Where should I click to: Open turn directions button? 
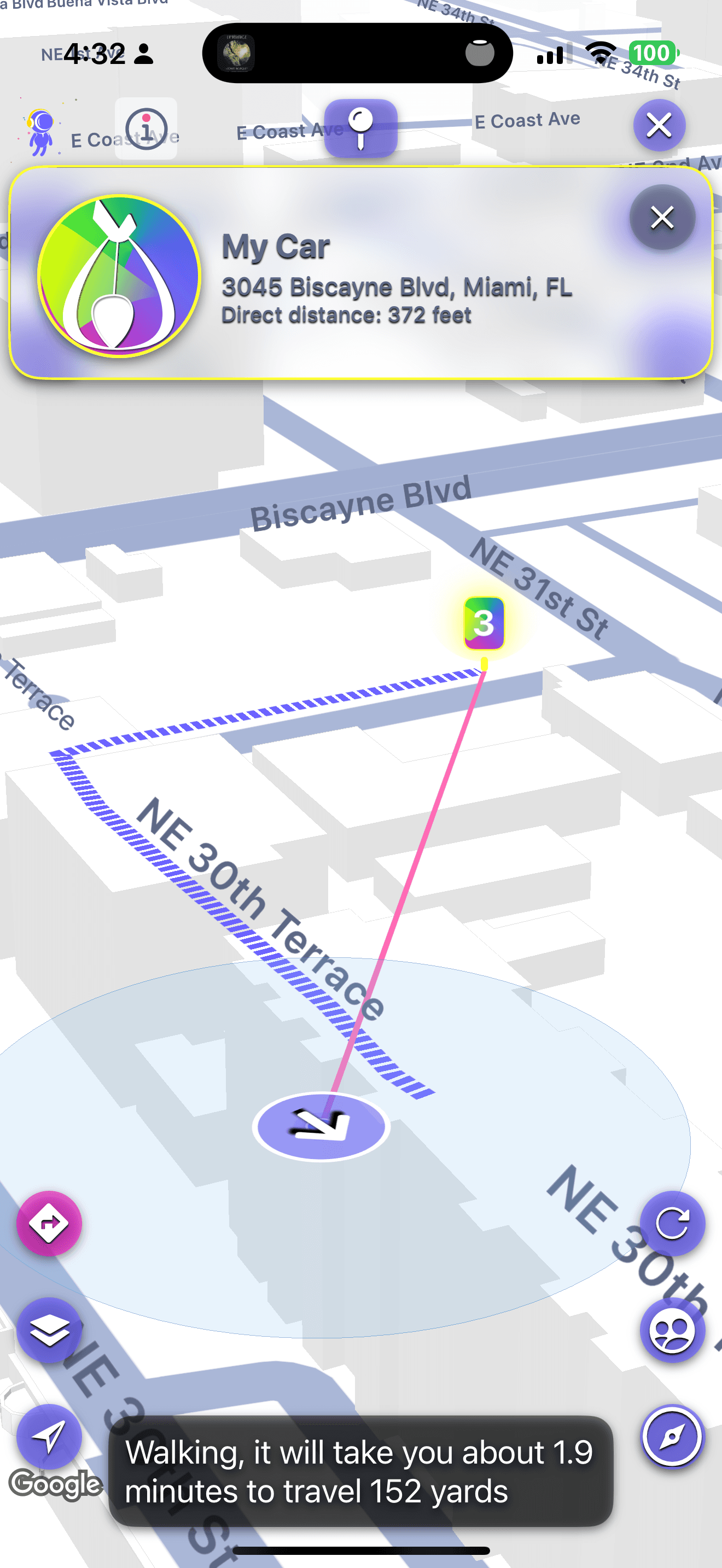[49, 1223]
